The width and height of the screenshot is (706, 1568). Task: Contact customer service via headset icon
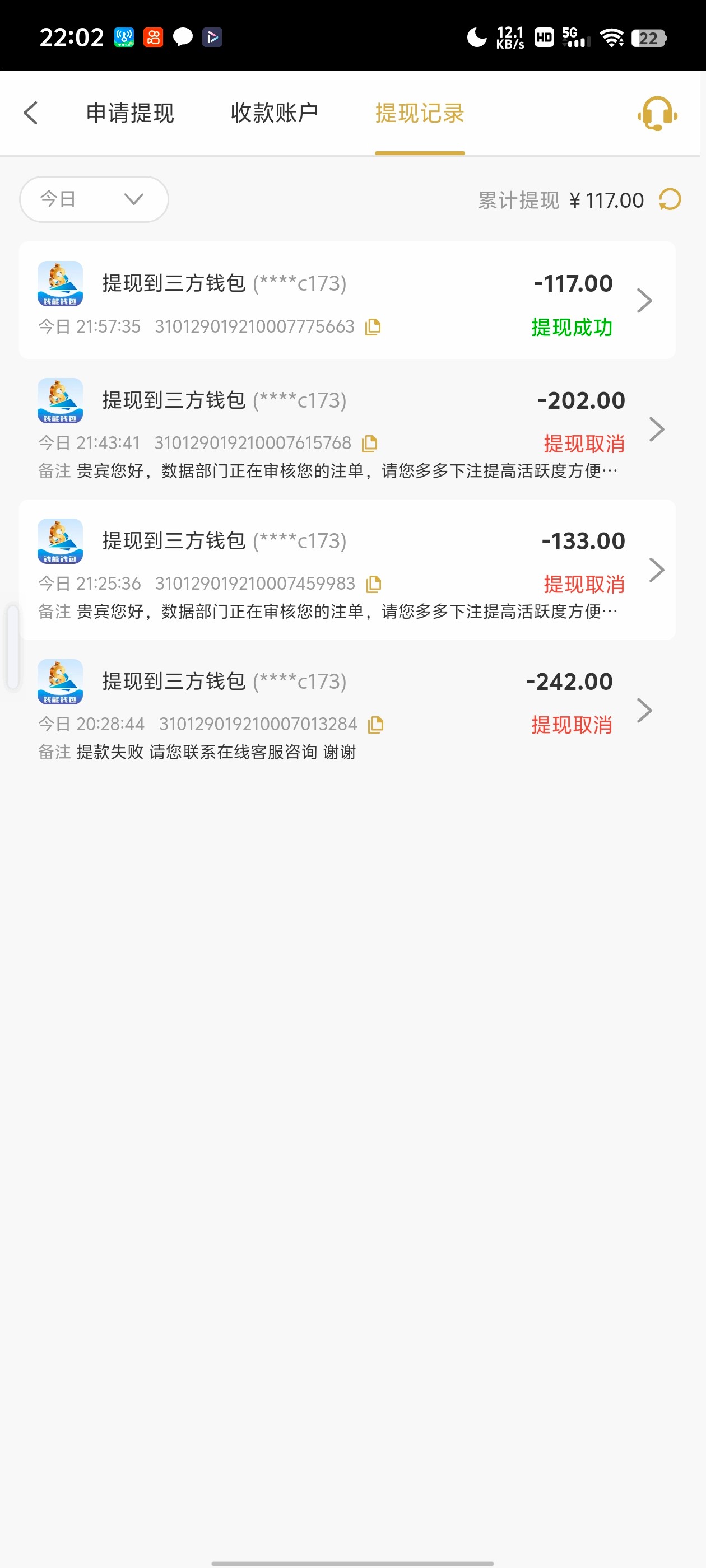tap(657, 114)
